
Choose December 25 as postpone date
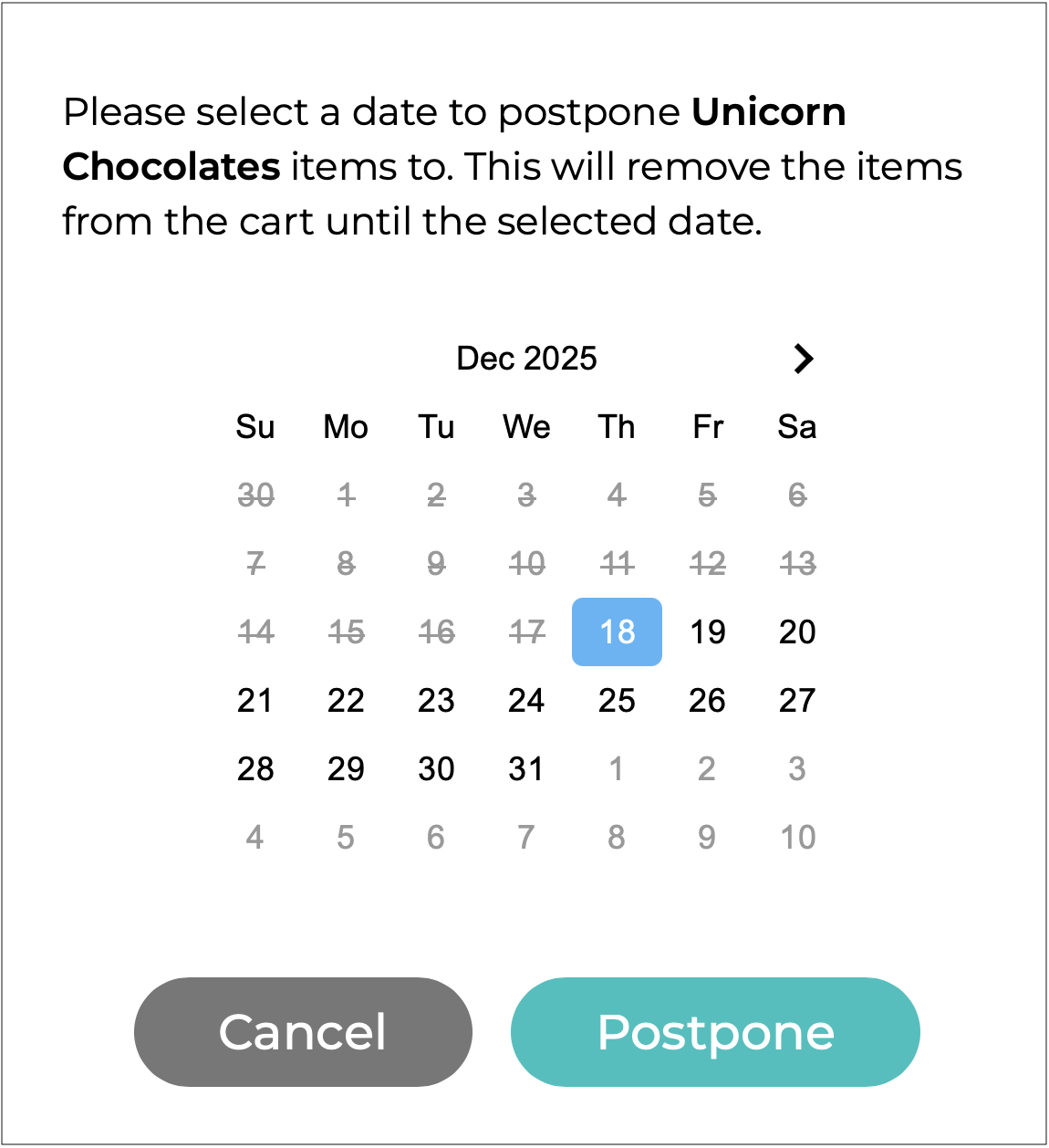(x=617, y=700)
